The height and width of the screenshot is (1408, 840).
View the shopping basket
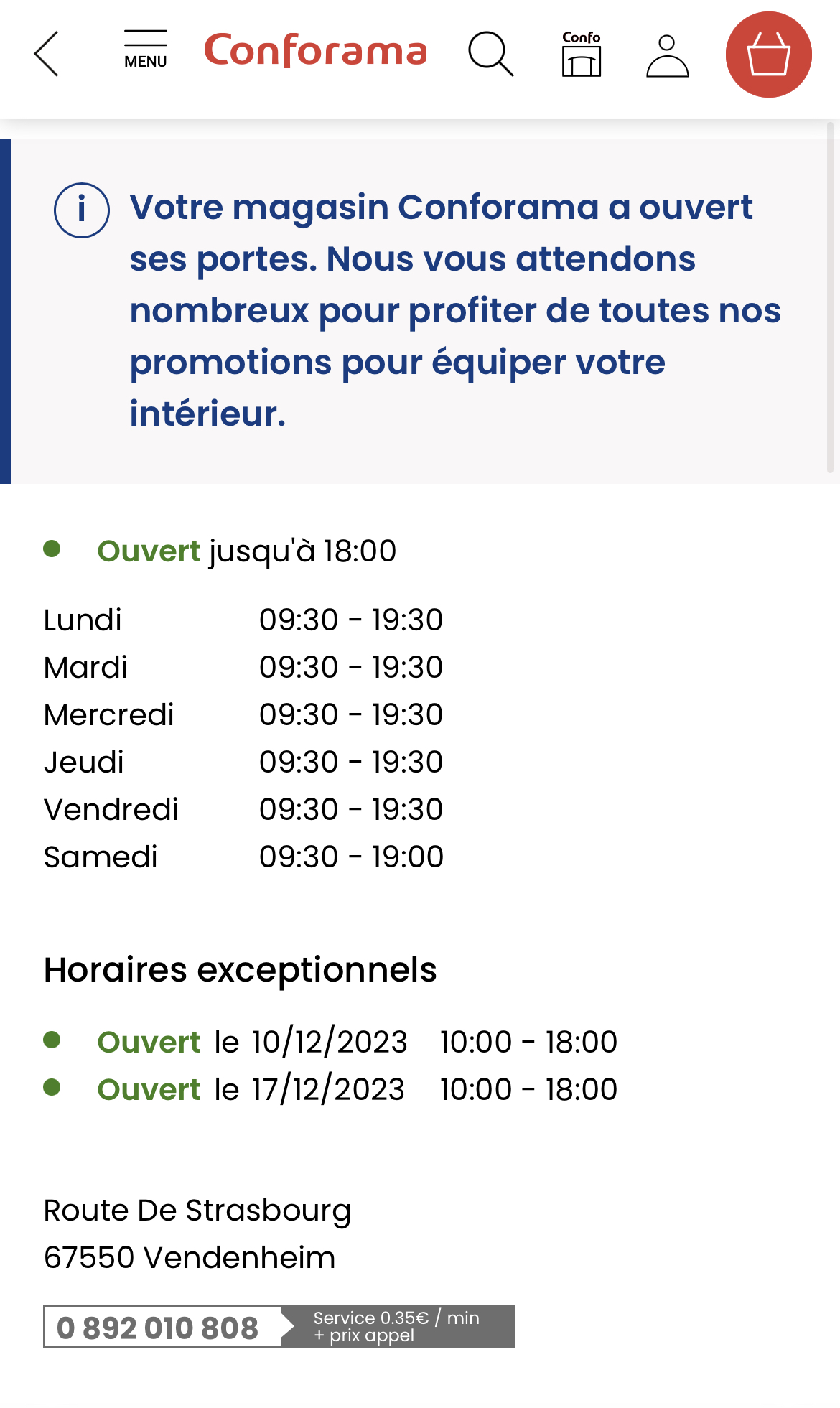(x=768, y=55)
